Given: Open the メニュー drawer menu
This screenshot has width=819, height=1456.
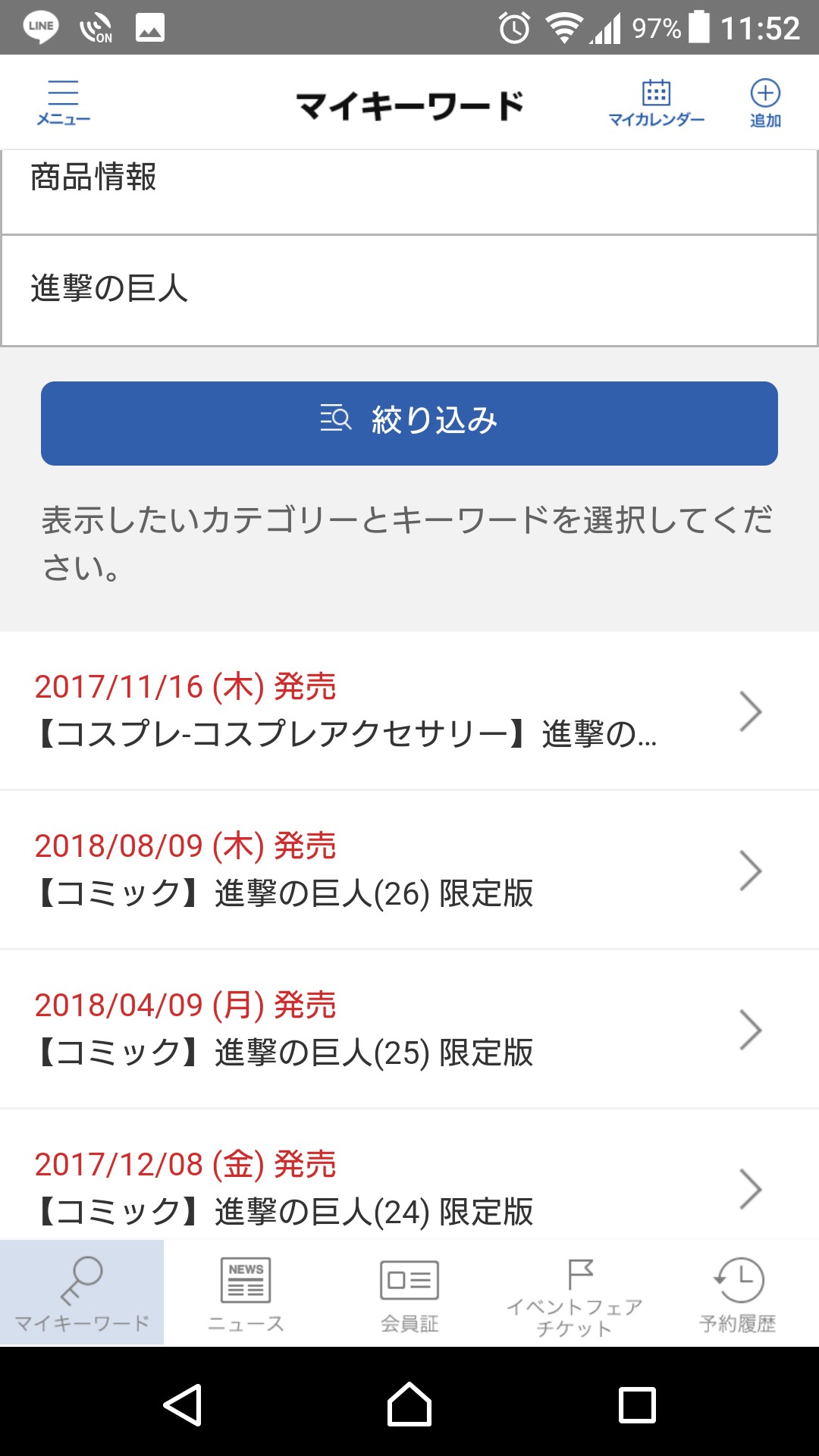Looking at the screenshot, I should 63,103.
